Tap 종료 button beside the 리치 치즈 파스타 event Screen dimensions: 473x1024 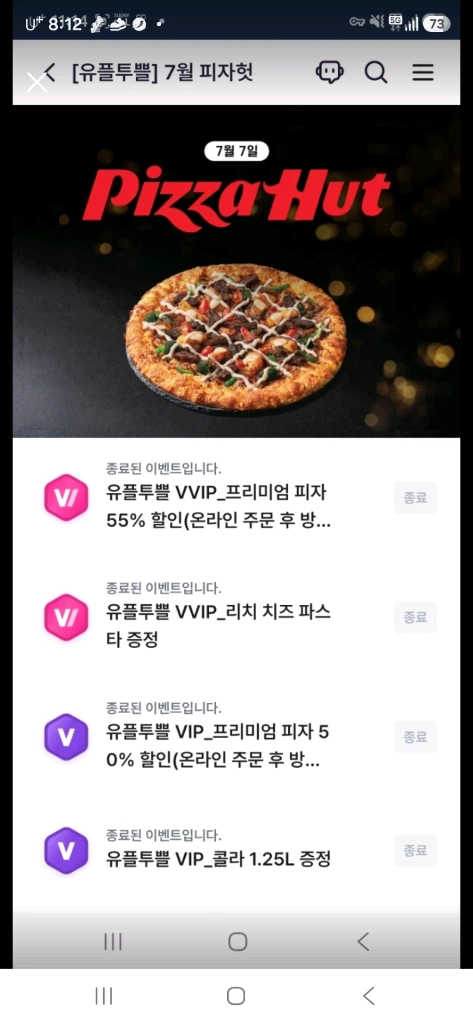click(415, 617)
